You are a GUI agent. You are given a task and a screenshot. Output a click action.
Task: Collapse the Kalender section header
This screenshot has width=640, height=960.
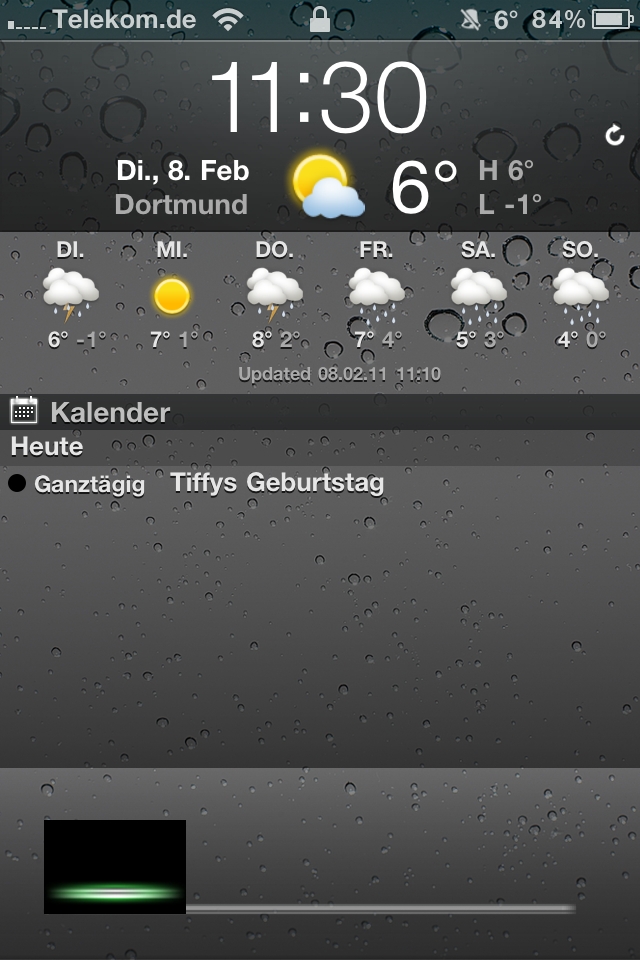110,412
